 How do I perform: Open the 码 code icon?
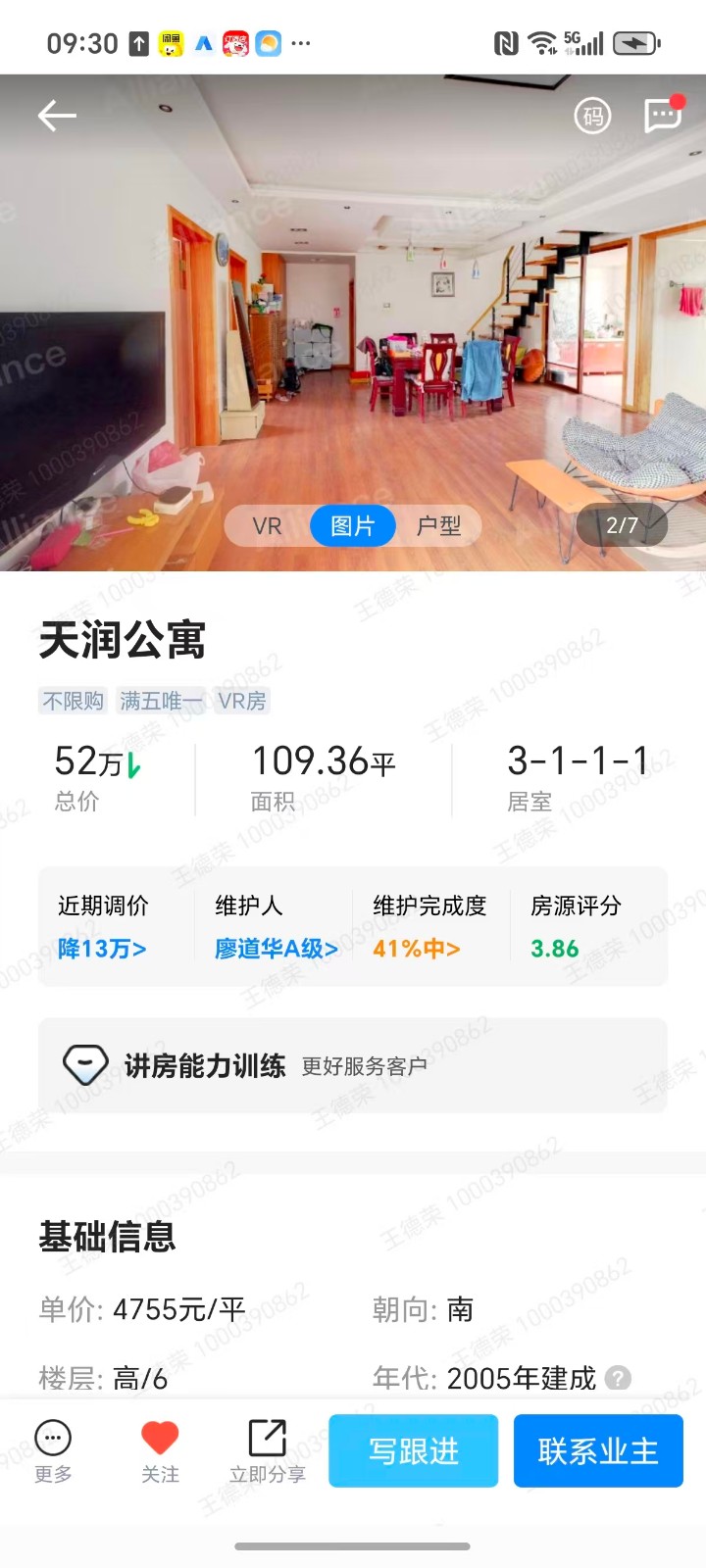tap(592, 116)
